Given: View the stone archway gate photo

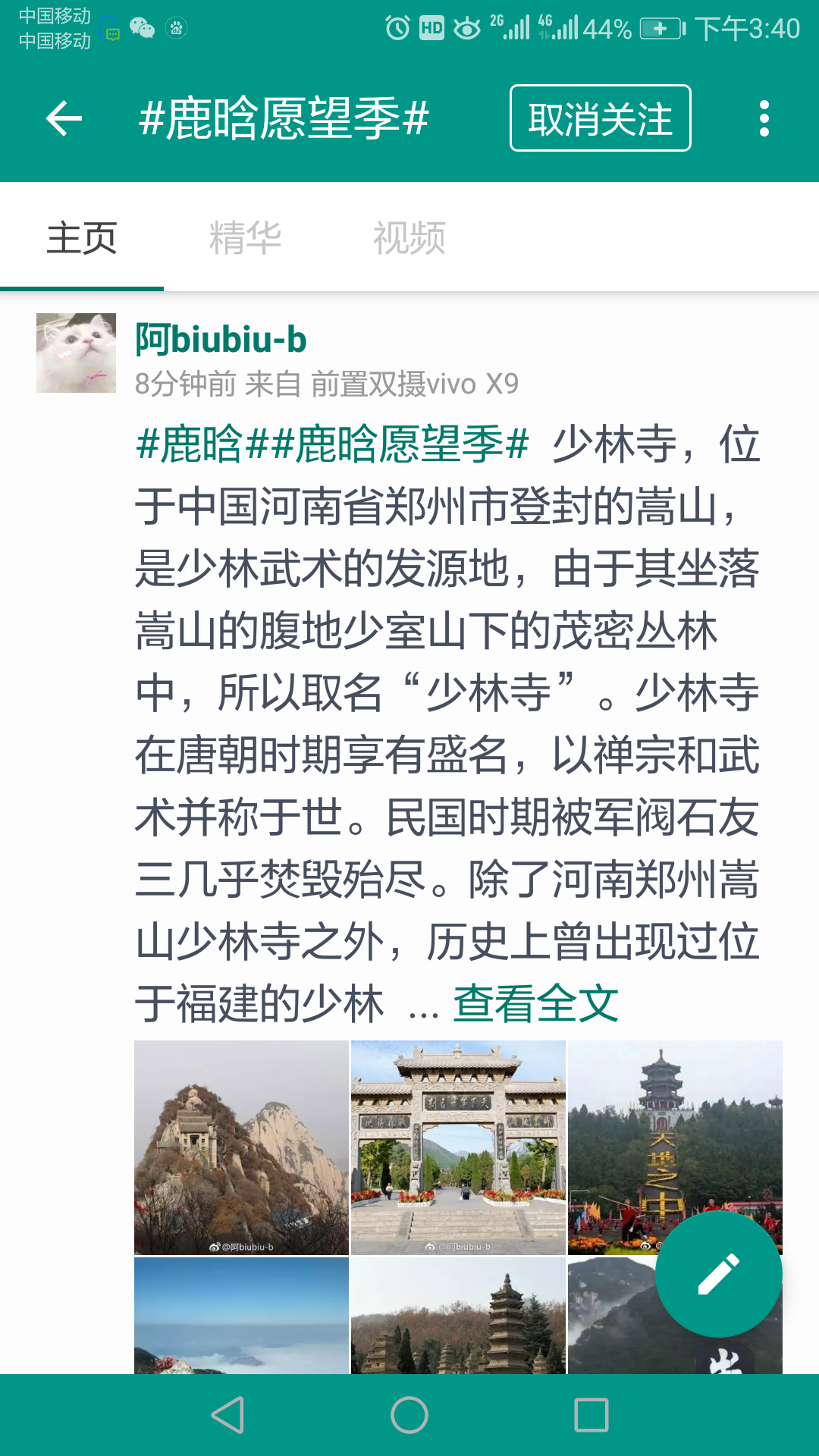Looking at the screenshot, I should click(x=458, y=1147).
